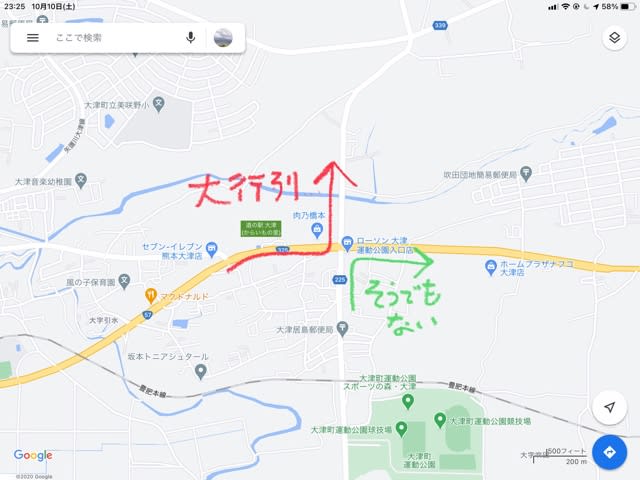Select the 坂本トニアシュタール pin
Viewport: 640px width, 480px height.
point(201,370)
